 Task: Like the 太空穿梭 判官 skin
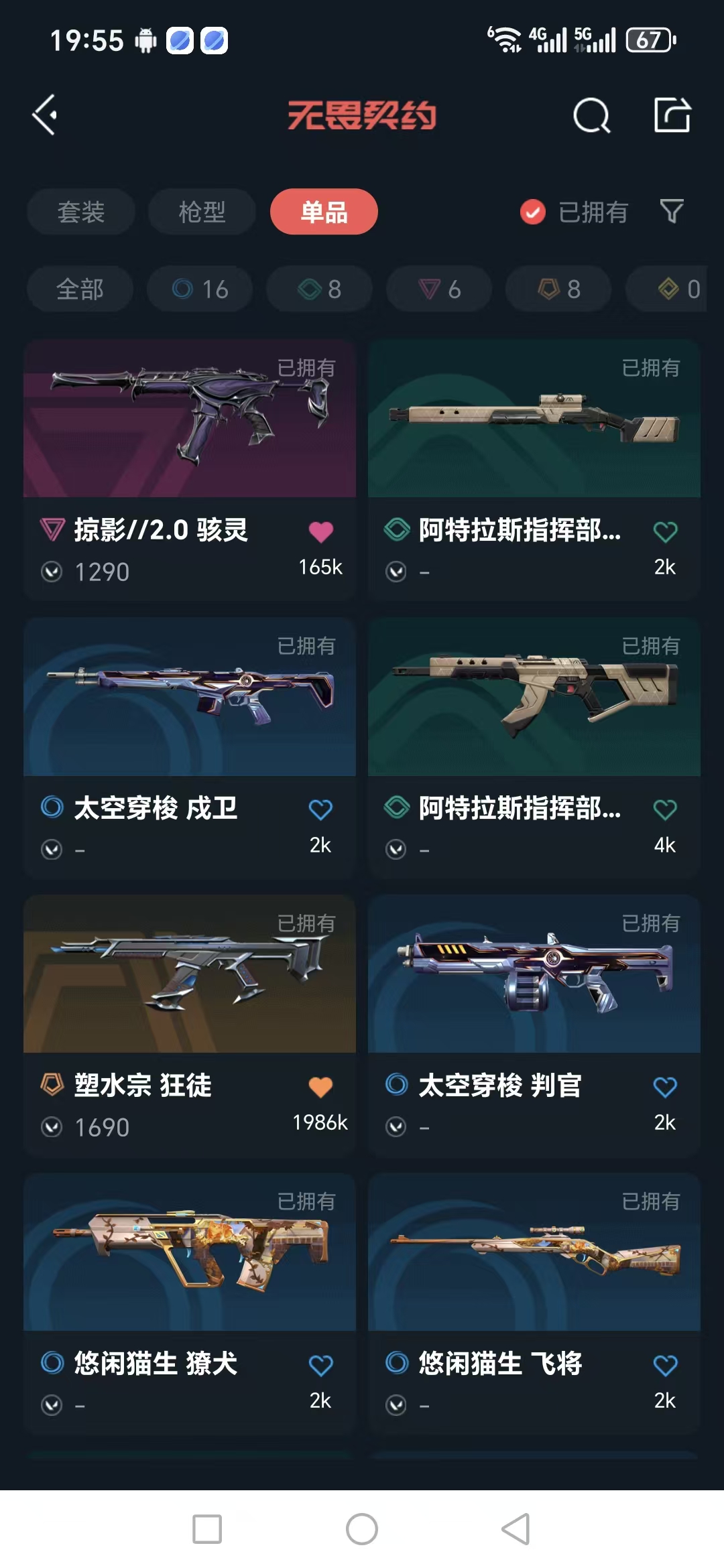(x=664, y=1086)
